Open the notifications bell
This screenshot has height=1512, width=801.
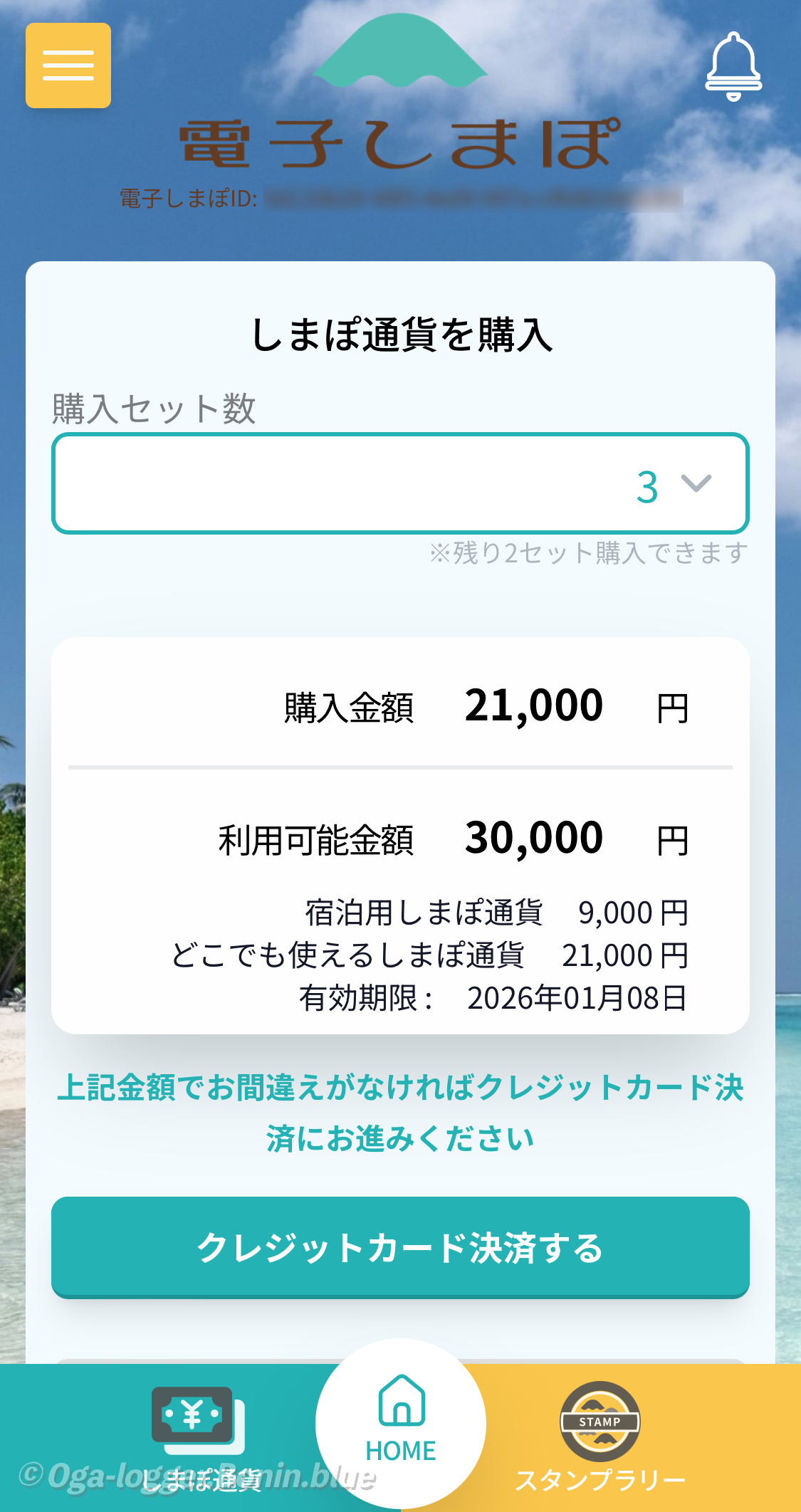(733, 65)
